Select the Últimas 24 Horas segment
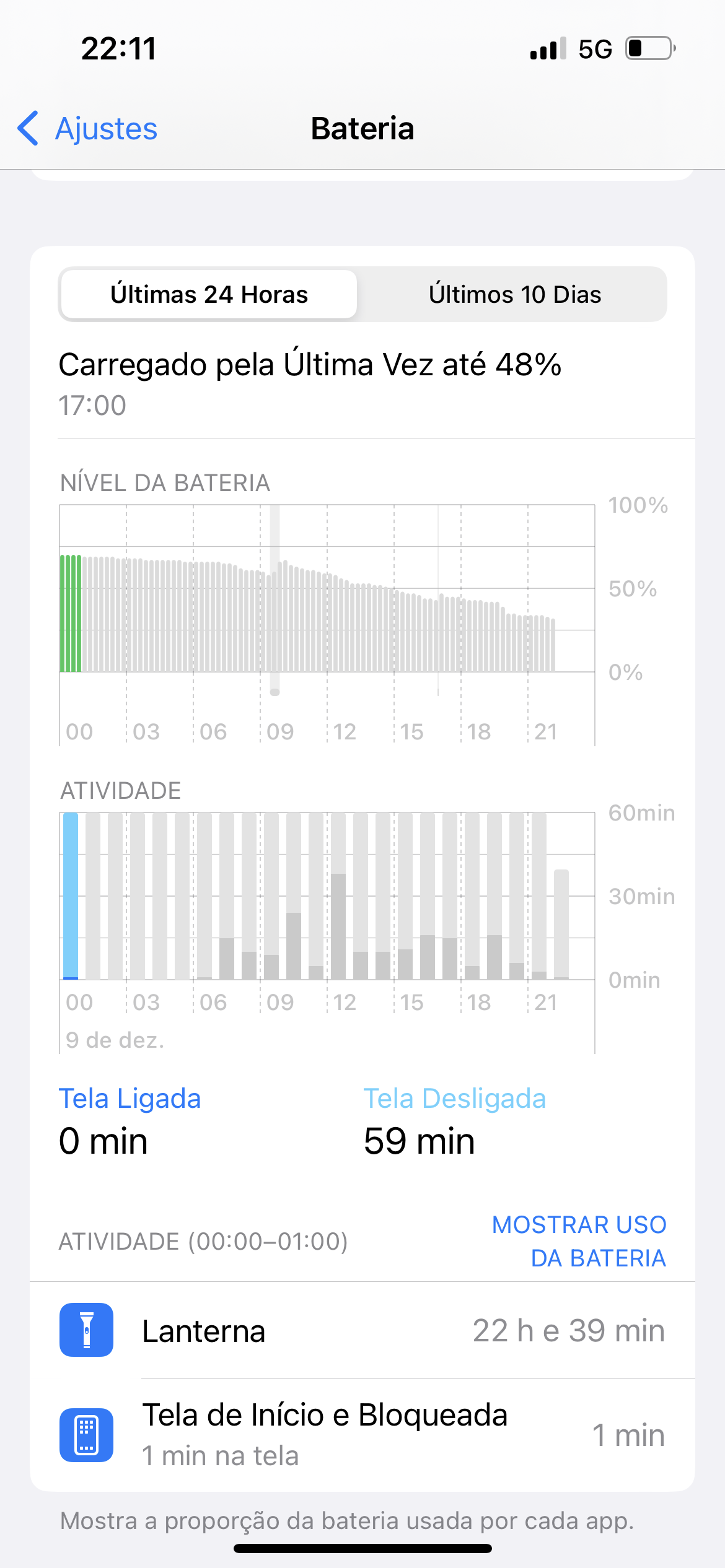Screen dimensions: 725x1568 (209, 294)
